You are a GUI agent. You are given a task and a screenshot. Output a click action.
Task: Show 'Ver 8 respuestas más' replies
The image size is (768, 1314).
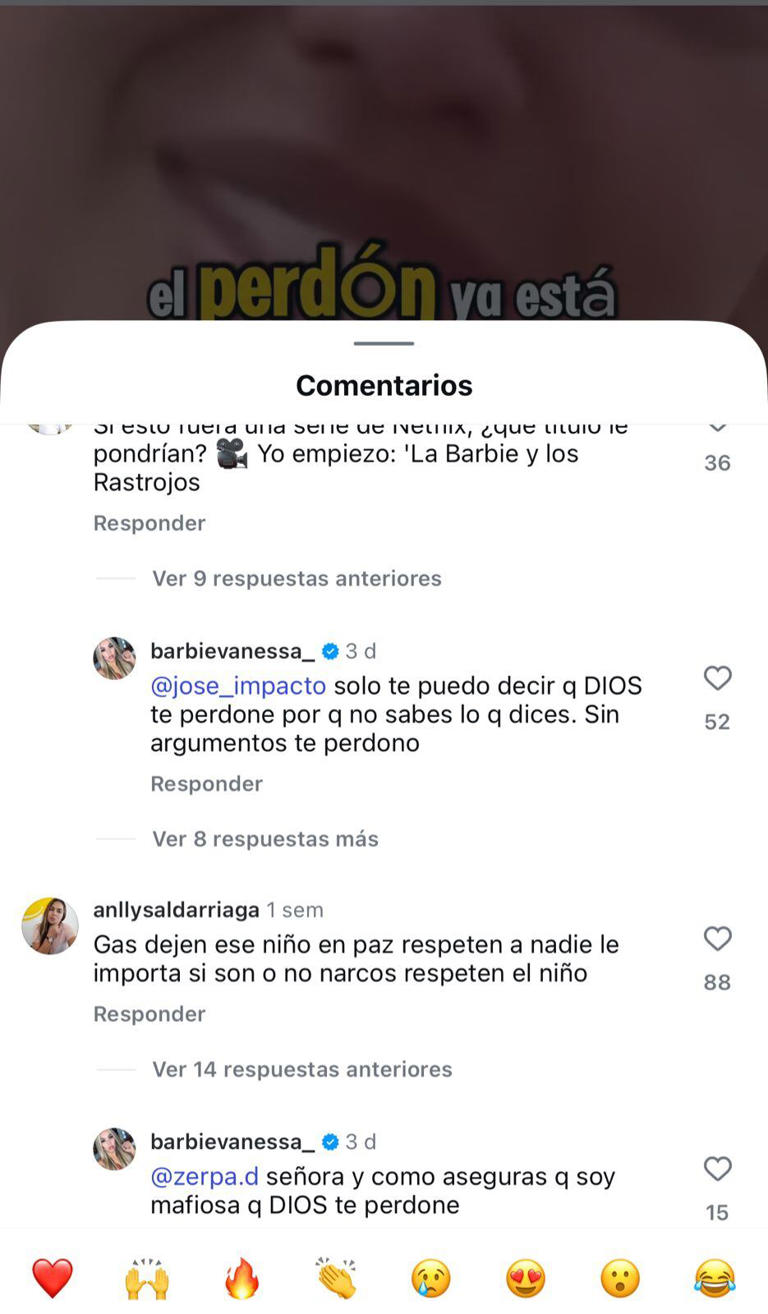[264, 838]
